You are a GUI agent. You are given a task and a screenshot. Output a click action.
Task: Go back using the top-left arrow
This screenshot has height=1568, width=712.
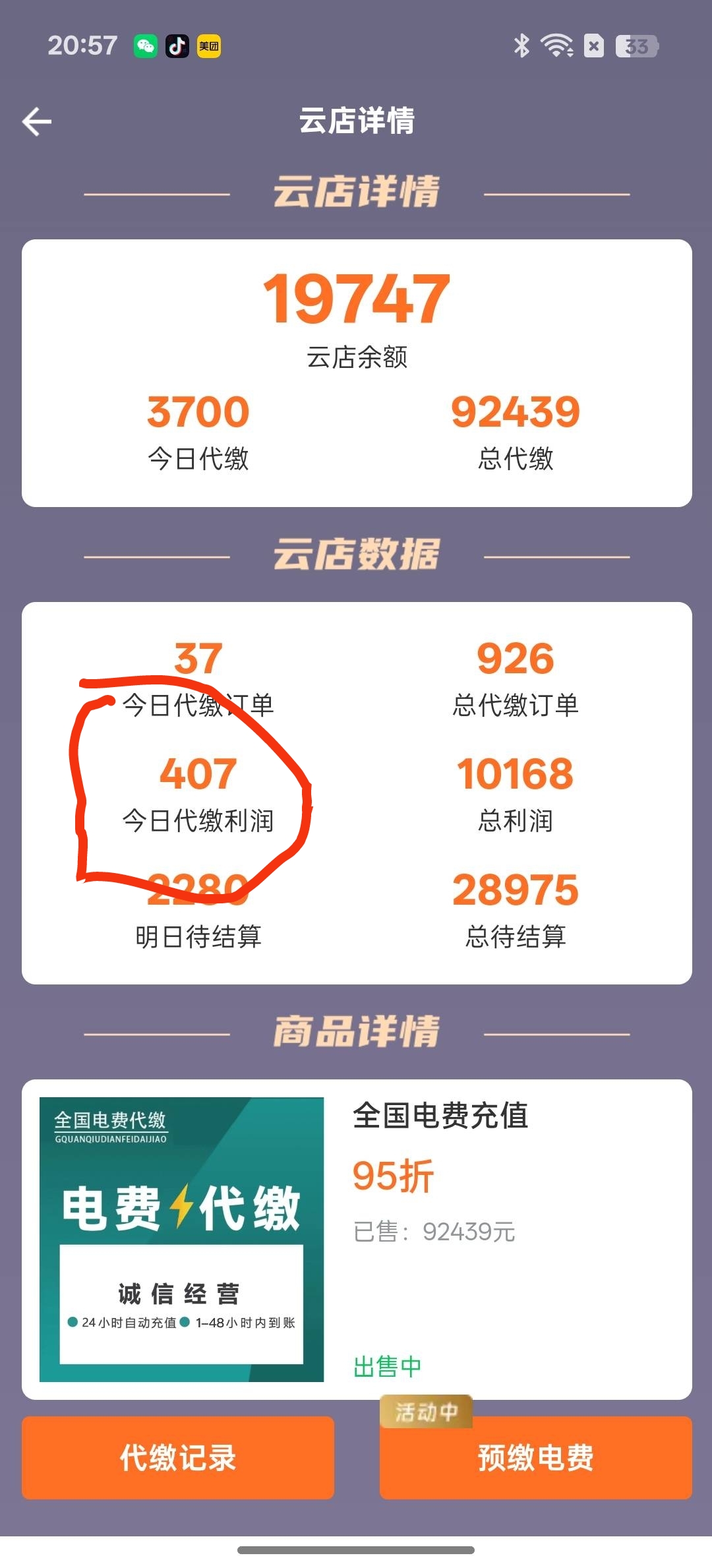tap(37, 122)
